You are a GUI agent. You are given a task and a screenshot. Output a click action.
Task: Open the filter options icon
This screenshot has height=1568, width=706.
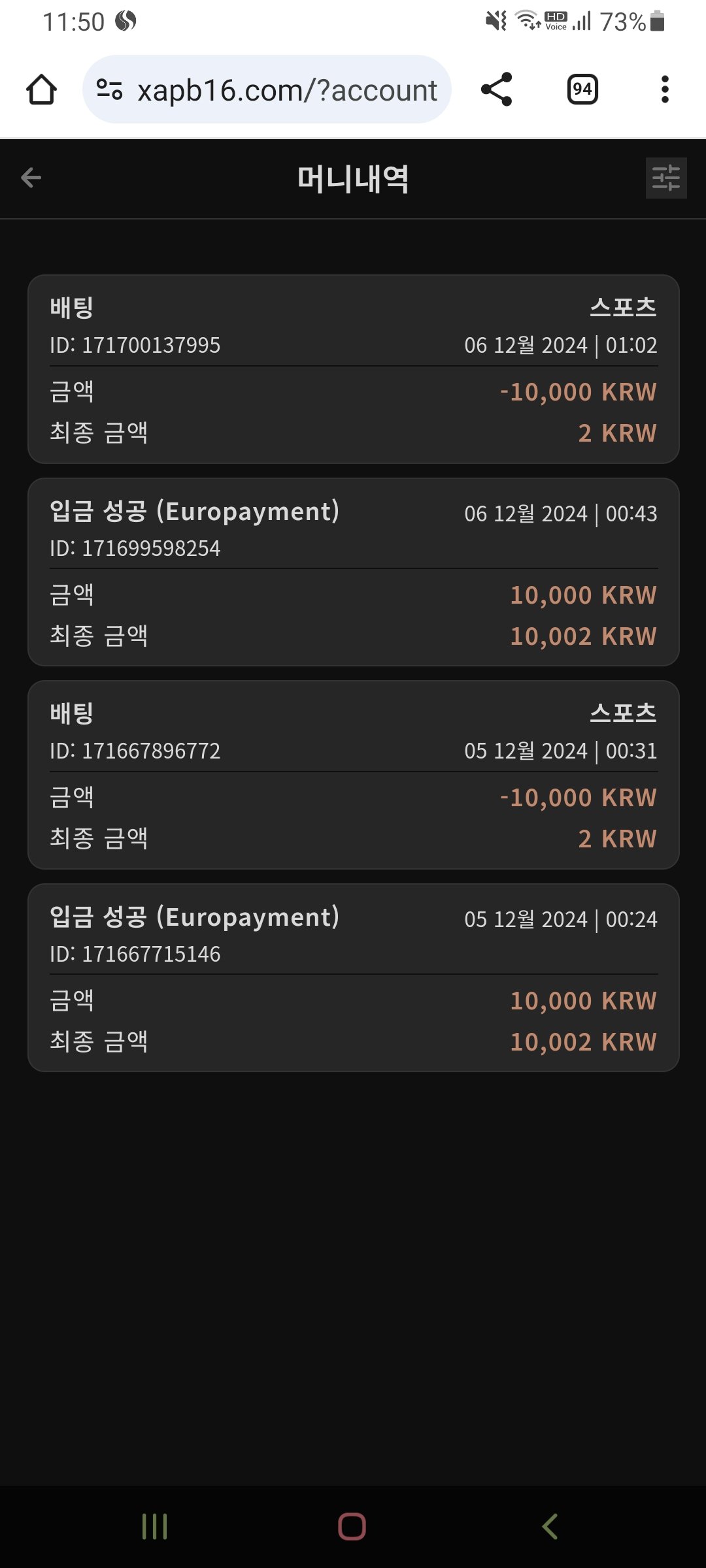point(665,178)
